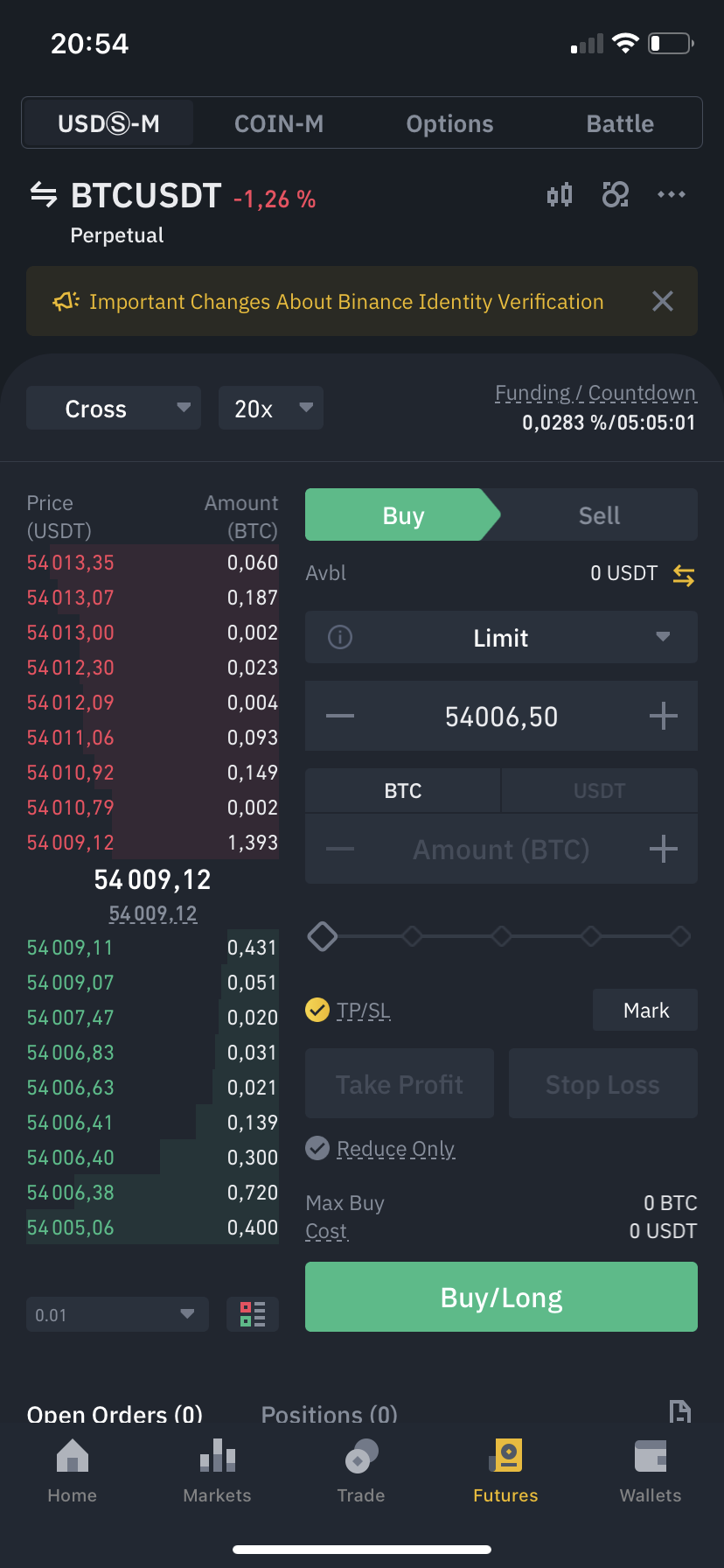Go to the Wallets tab
724x1568 pixels.
click(650, 1471)
